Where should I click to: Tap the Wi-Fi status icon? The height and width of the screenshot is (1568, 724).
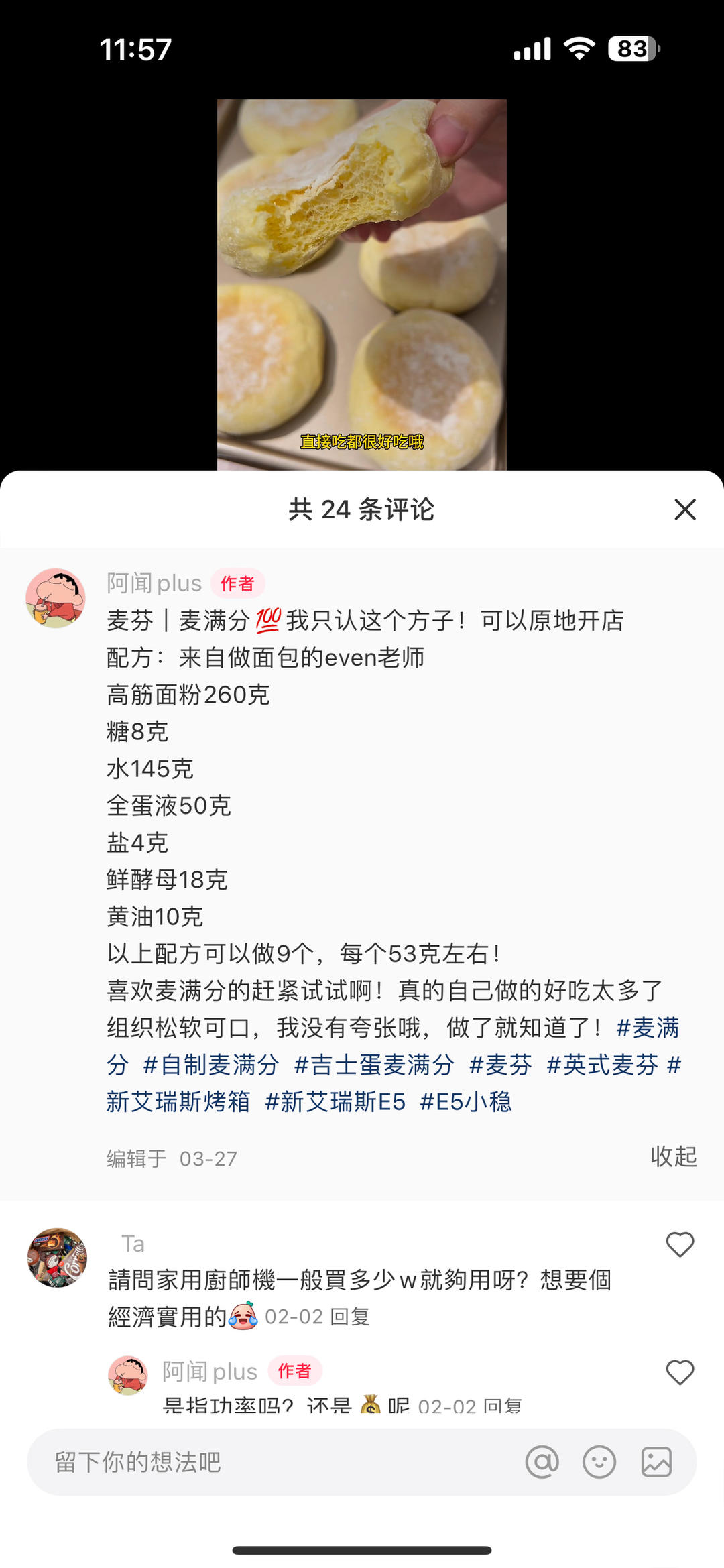(x=581, y=47)
